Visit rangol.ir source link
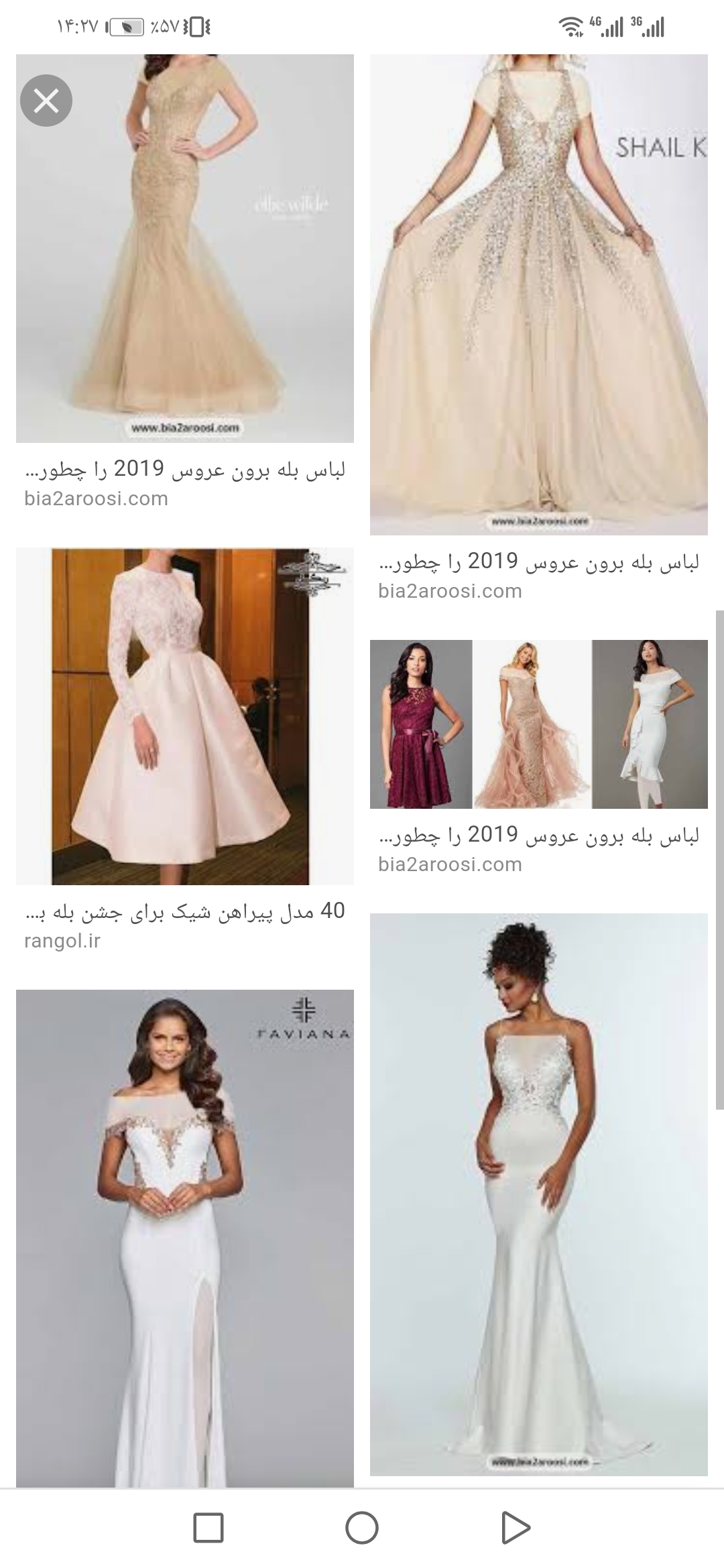The image size is (724, 1568). pos(62,941)
